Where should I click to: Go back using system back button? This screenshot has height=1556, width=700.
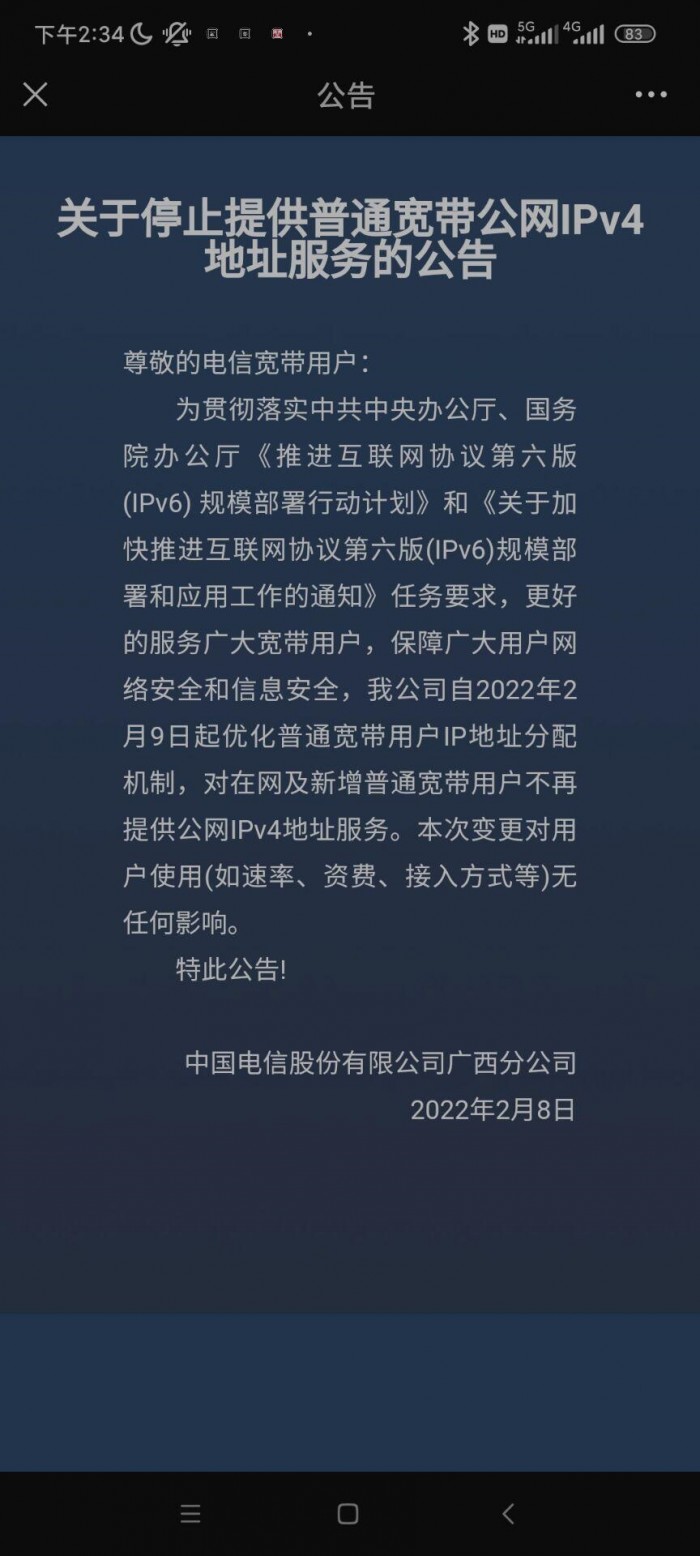(x=508, y=1513)
